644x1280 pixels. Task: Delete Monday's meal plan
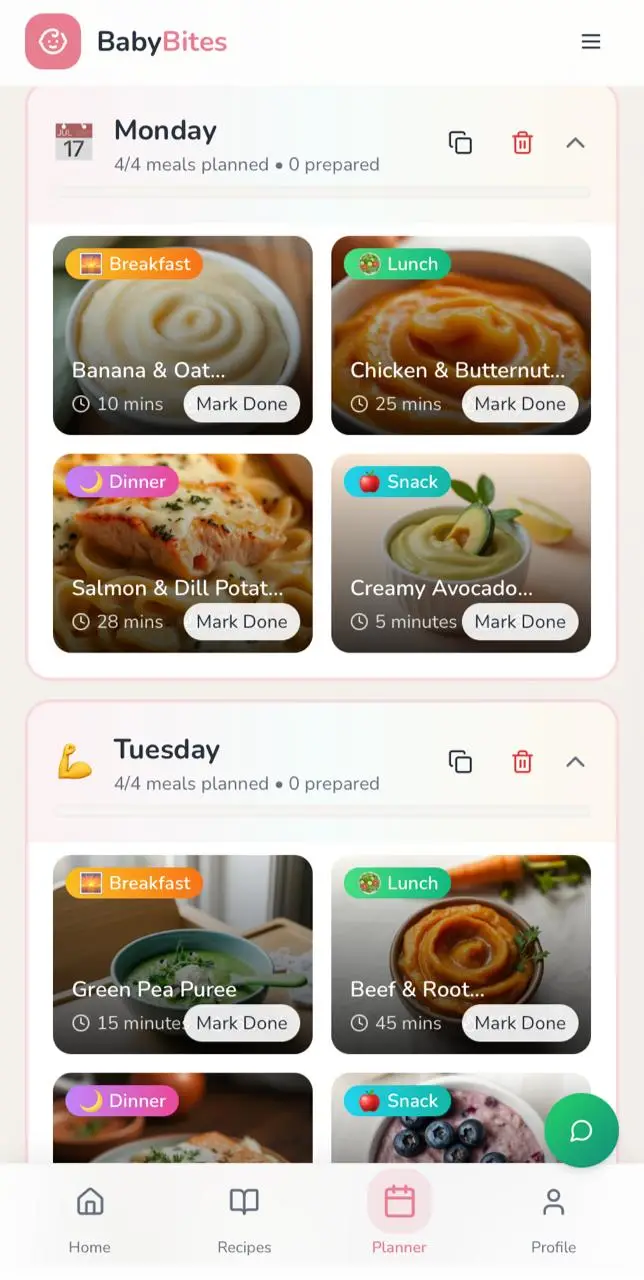pos(522,143)
